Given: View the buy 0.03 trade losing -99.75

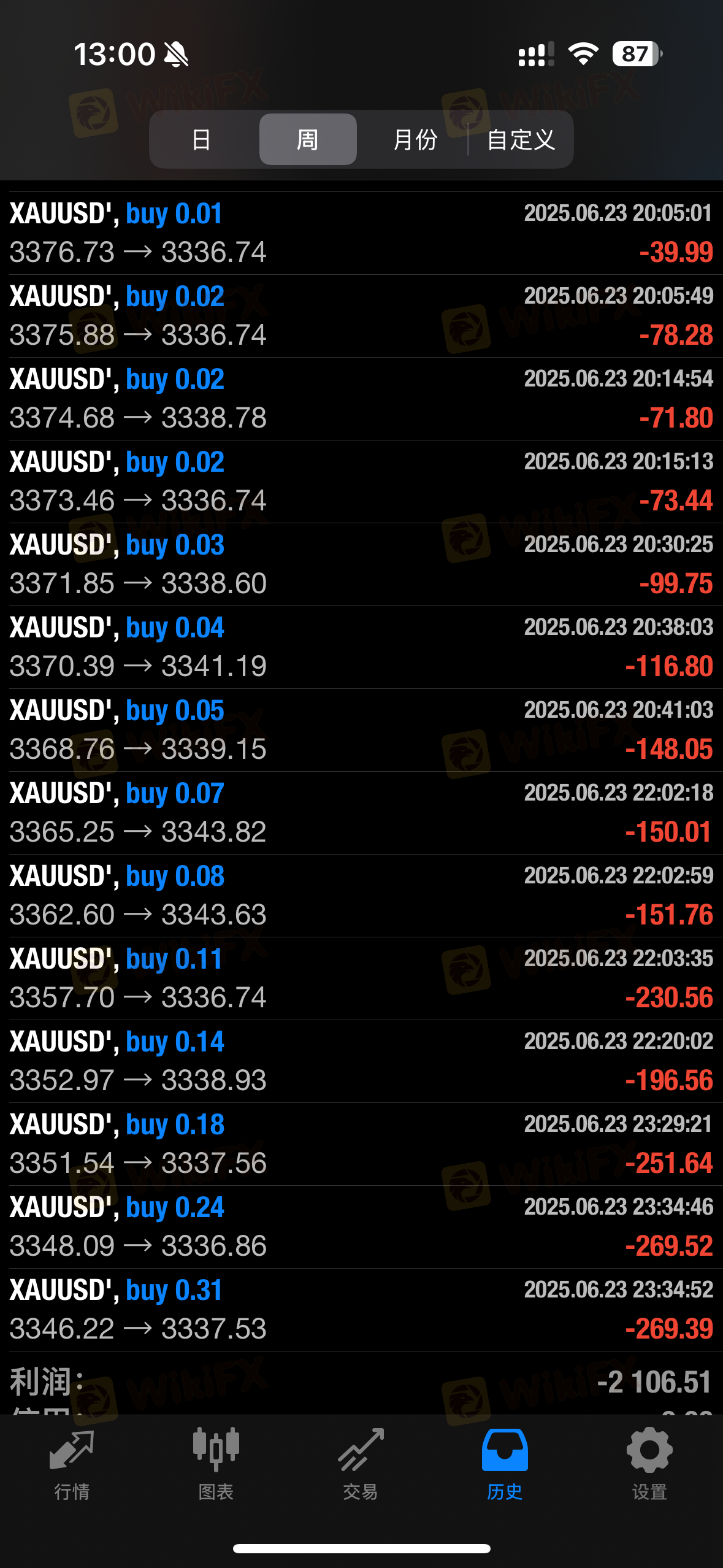Looking at the screenshot, I should click(x=361, y=564).
